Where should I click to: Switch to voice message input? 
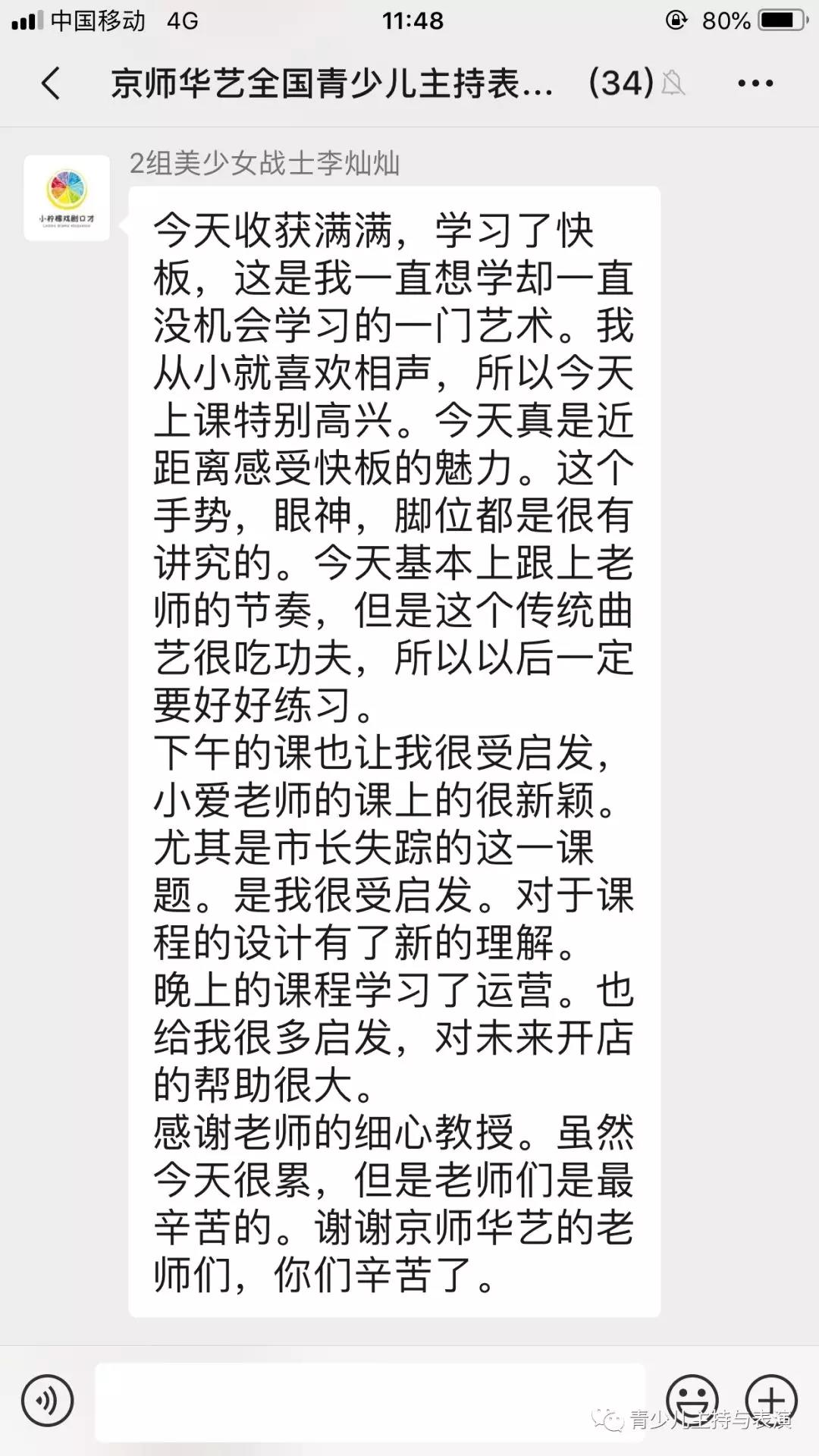coord(48,1400)
